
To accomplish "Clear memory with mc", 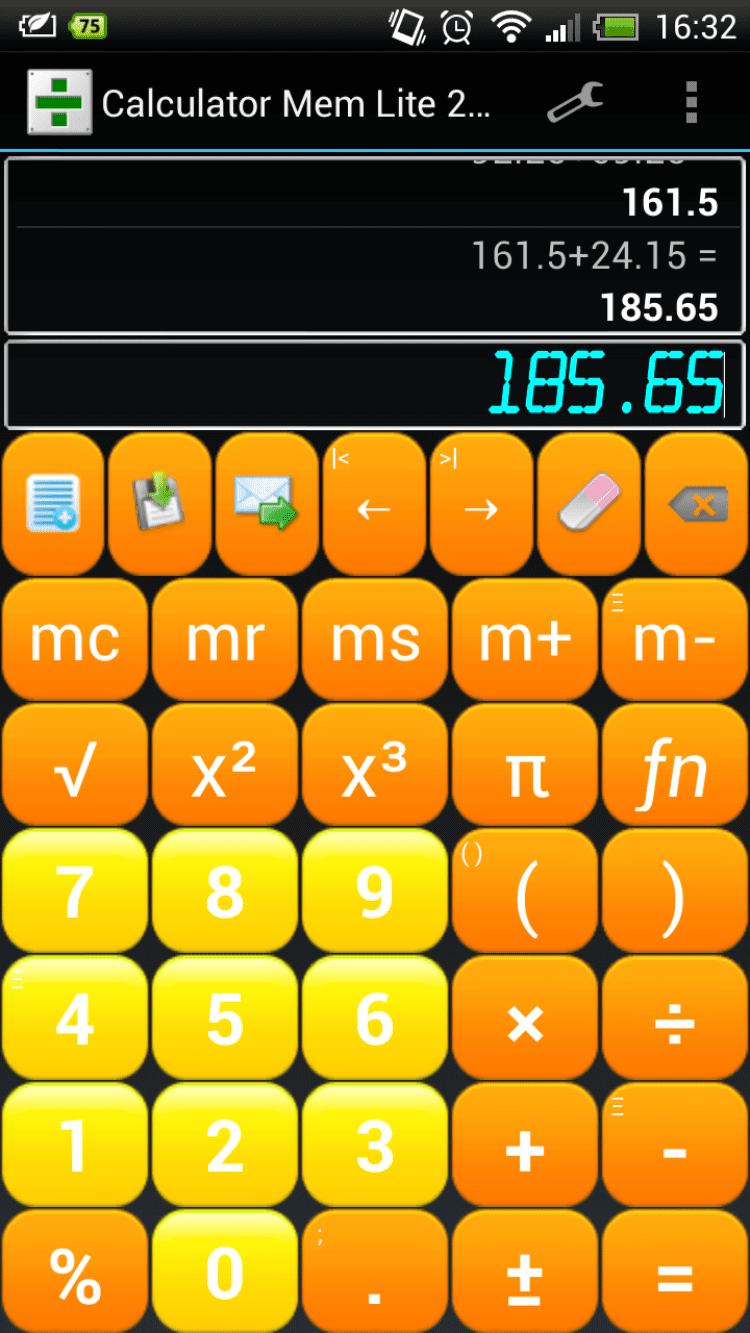I will click(75, 640).
